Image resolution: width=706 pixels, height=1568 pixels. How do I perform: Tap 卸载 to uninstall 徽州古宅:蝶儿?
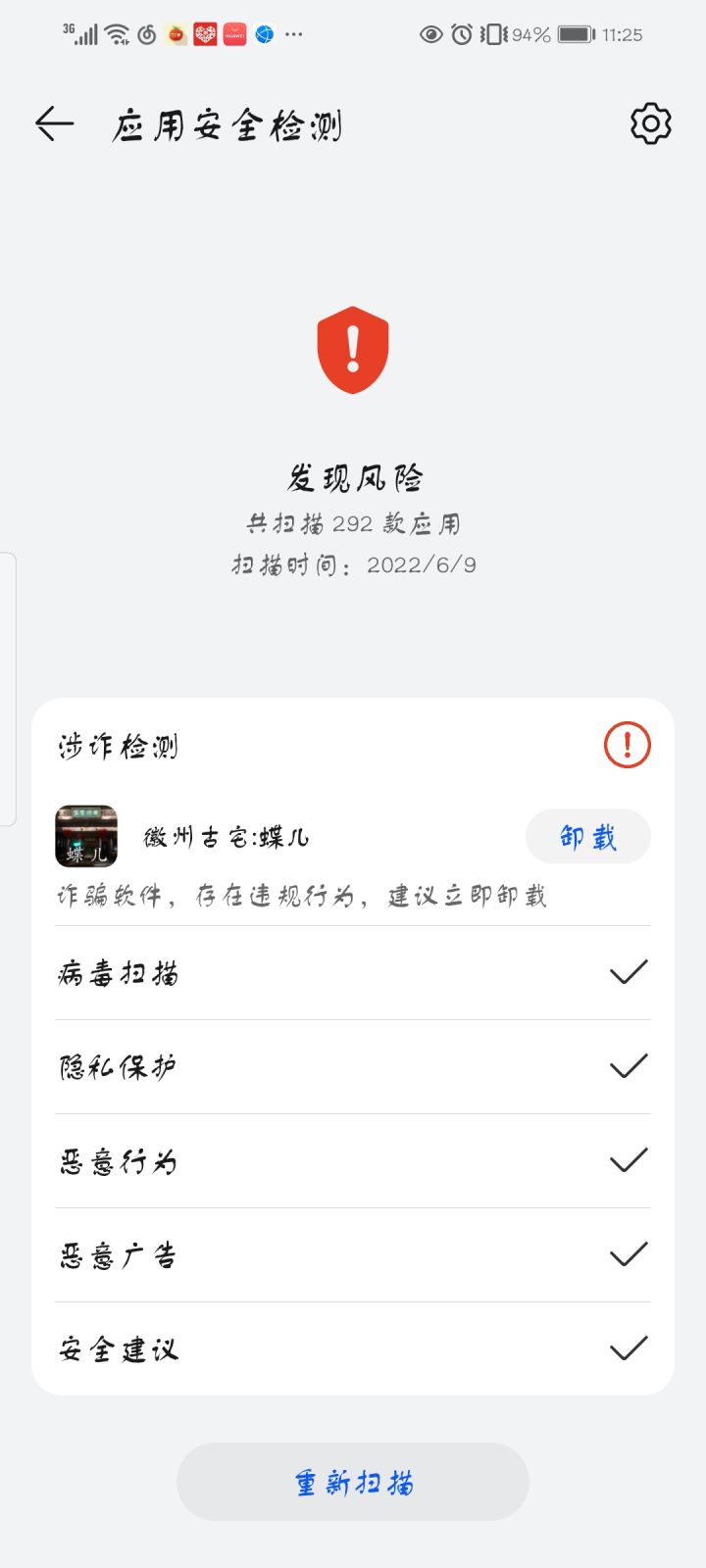point(587,837)
